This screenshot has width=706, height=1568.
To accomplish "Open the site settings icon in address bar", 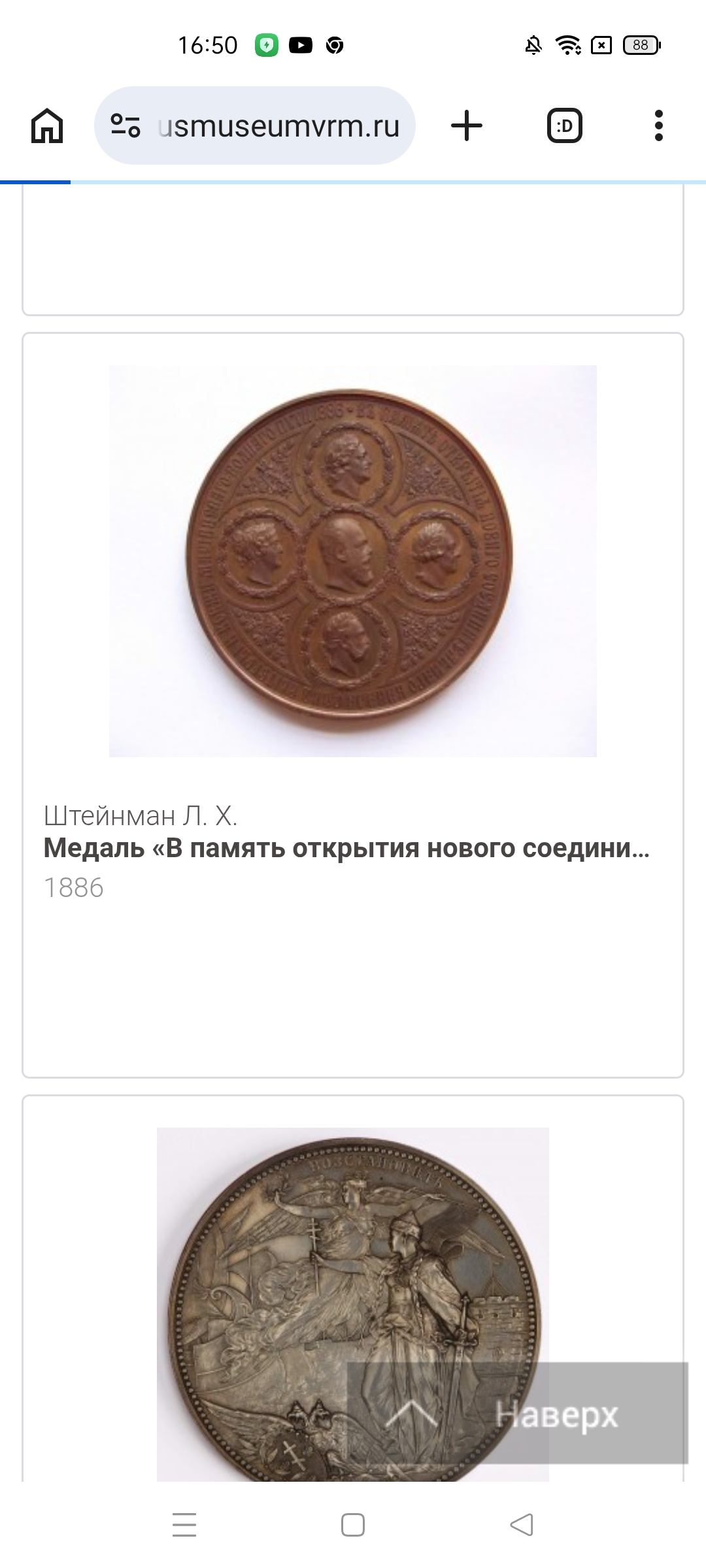I will pos(125,125).
